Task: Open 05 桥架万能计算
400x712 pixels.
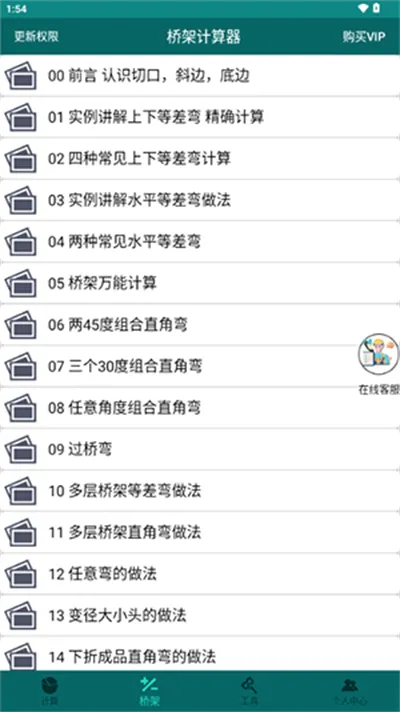Action: pos(200,283)
